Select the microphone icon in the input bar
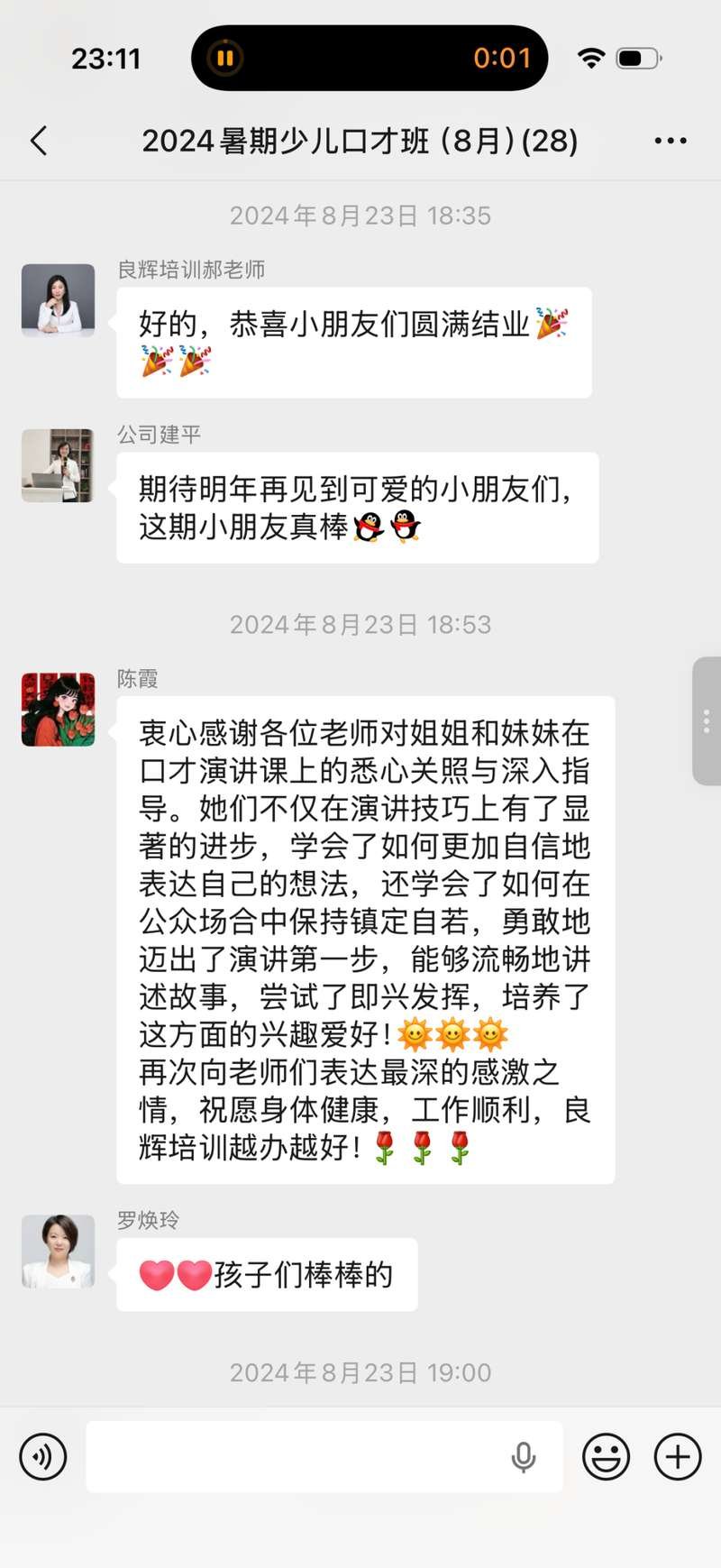The image size is (721, 1568). coord(524,1456)
